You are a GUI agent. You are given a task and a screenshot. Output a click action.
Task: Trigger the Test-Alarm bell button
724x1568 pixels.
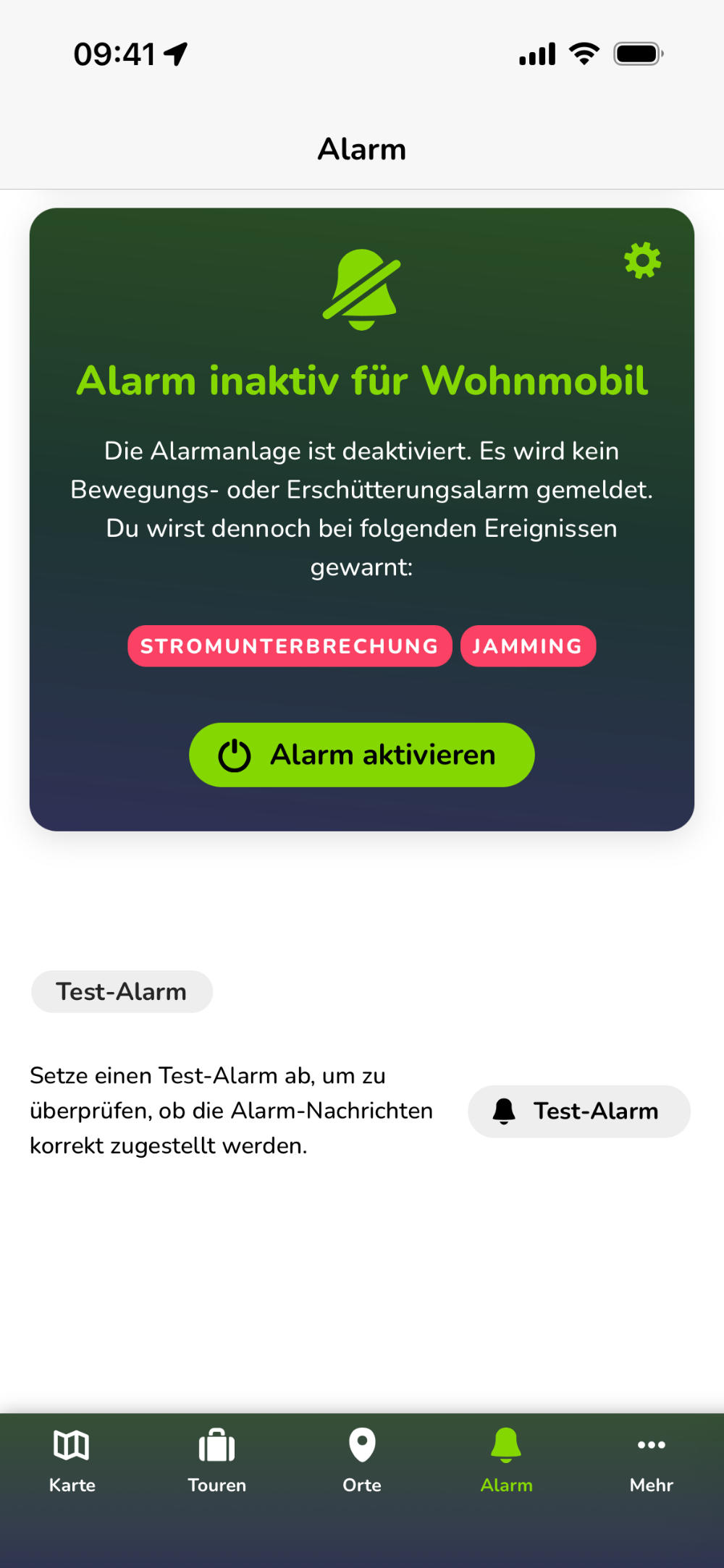[578, 1111]
